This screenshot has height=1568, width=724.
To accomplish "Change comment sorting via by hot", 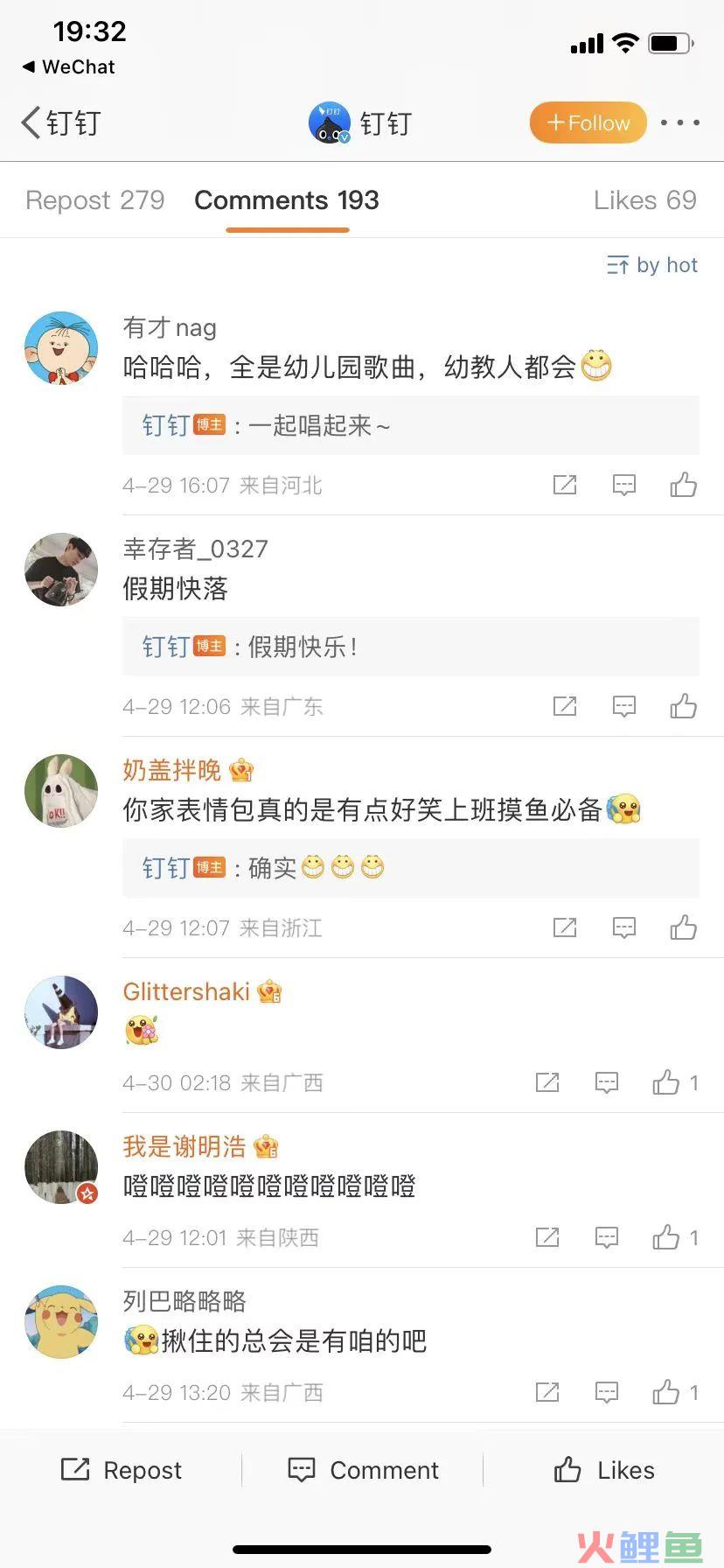I will click(x=652, y=265).
